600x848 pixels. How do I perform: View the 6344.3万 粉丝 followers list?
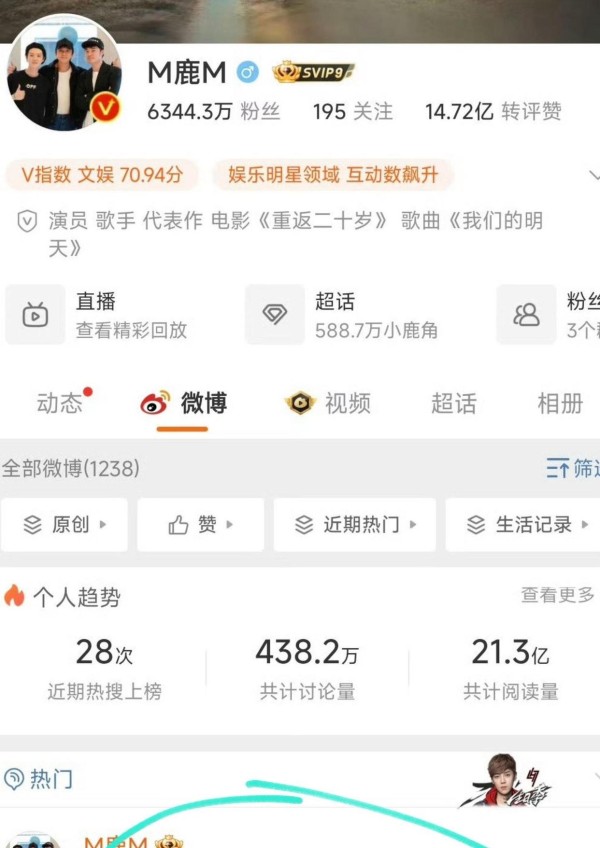click(213, 111)
